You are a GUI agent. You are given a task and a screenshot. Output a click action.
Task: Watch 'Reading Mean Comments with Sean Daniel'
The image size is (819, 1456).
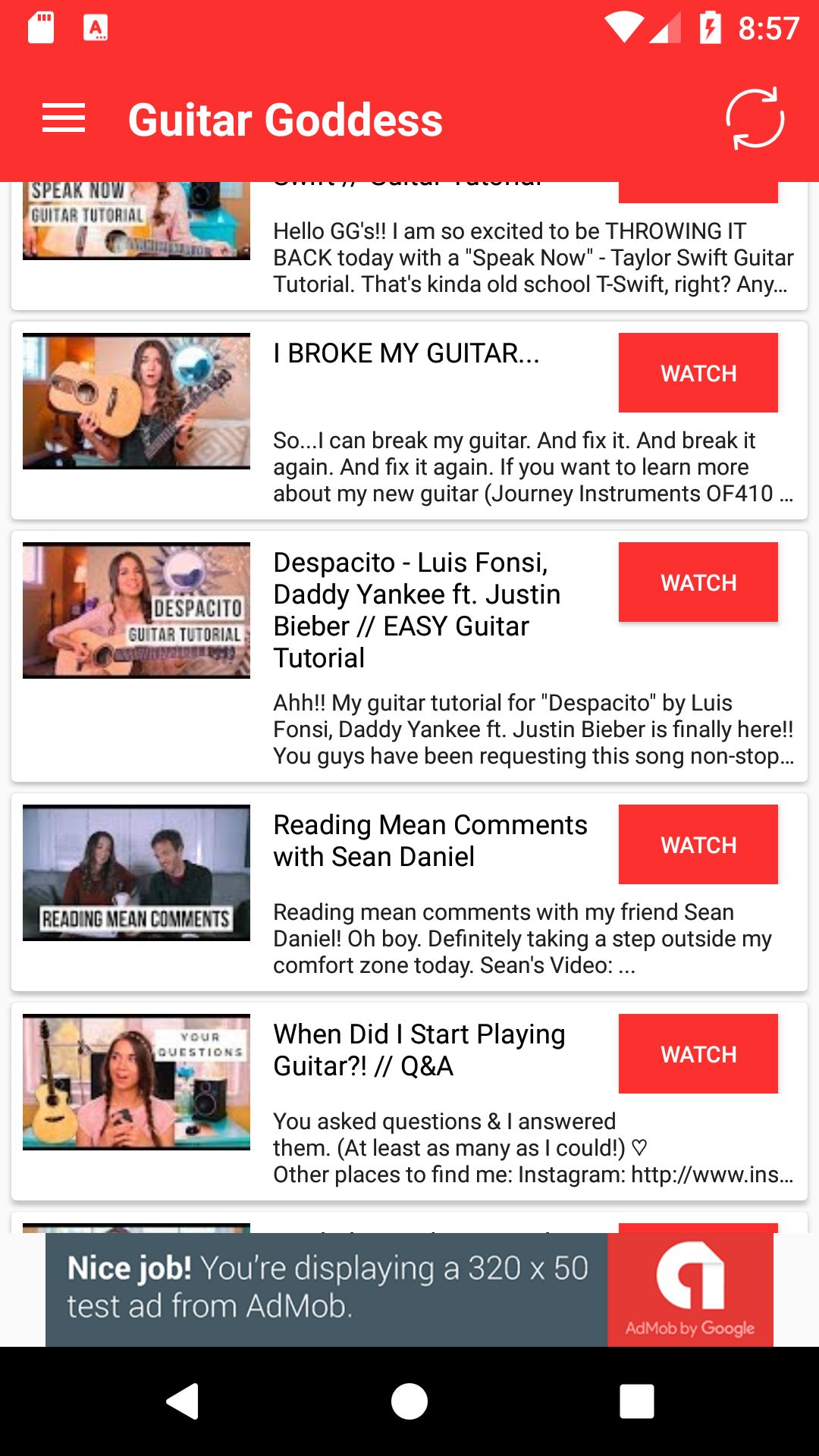[698, 844]
